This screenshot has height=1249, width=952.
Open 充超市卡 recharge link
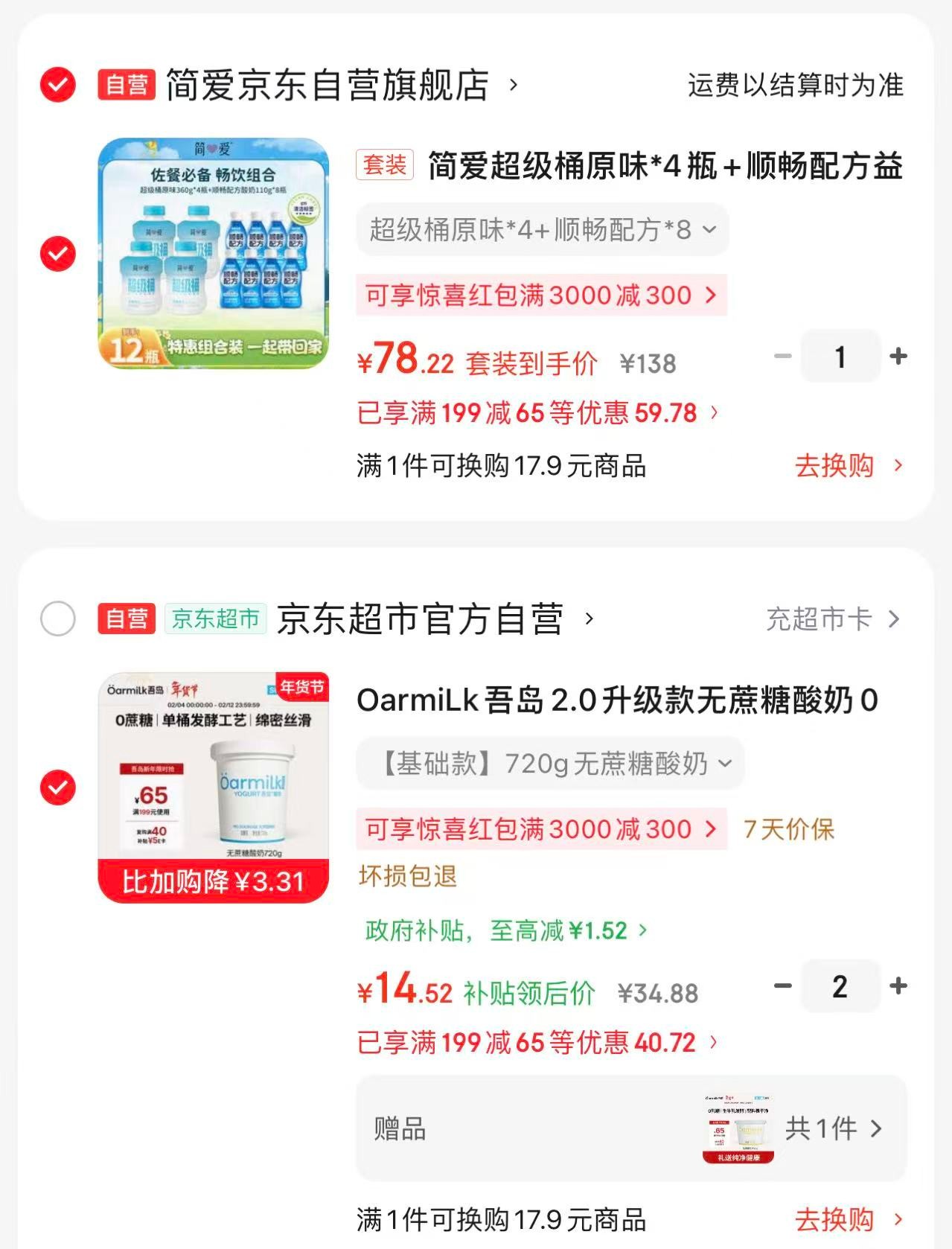[x=832, y=619]
